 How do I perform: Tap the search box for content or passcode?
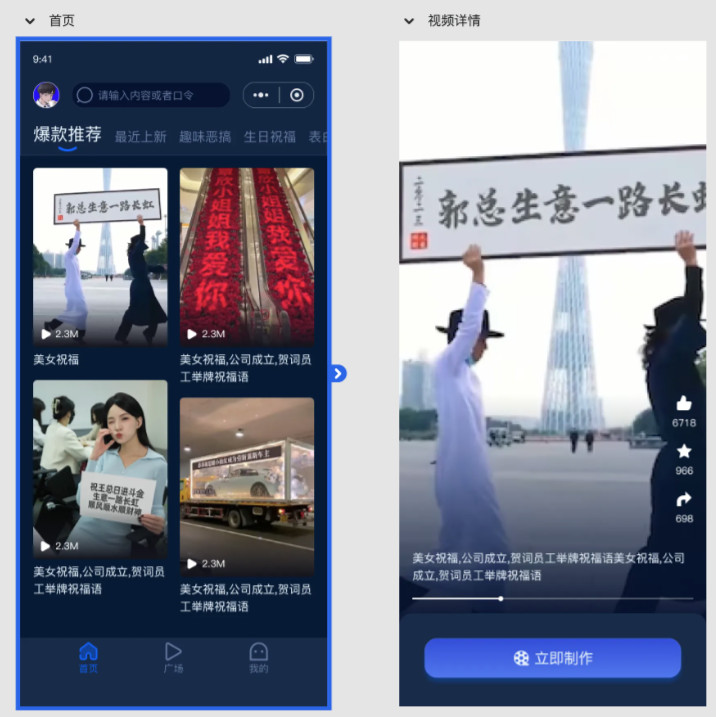[150, 95]
